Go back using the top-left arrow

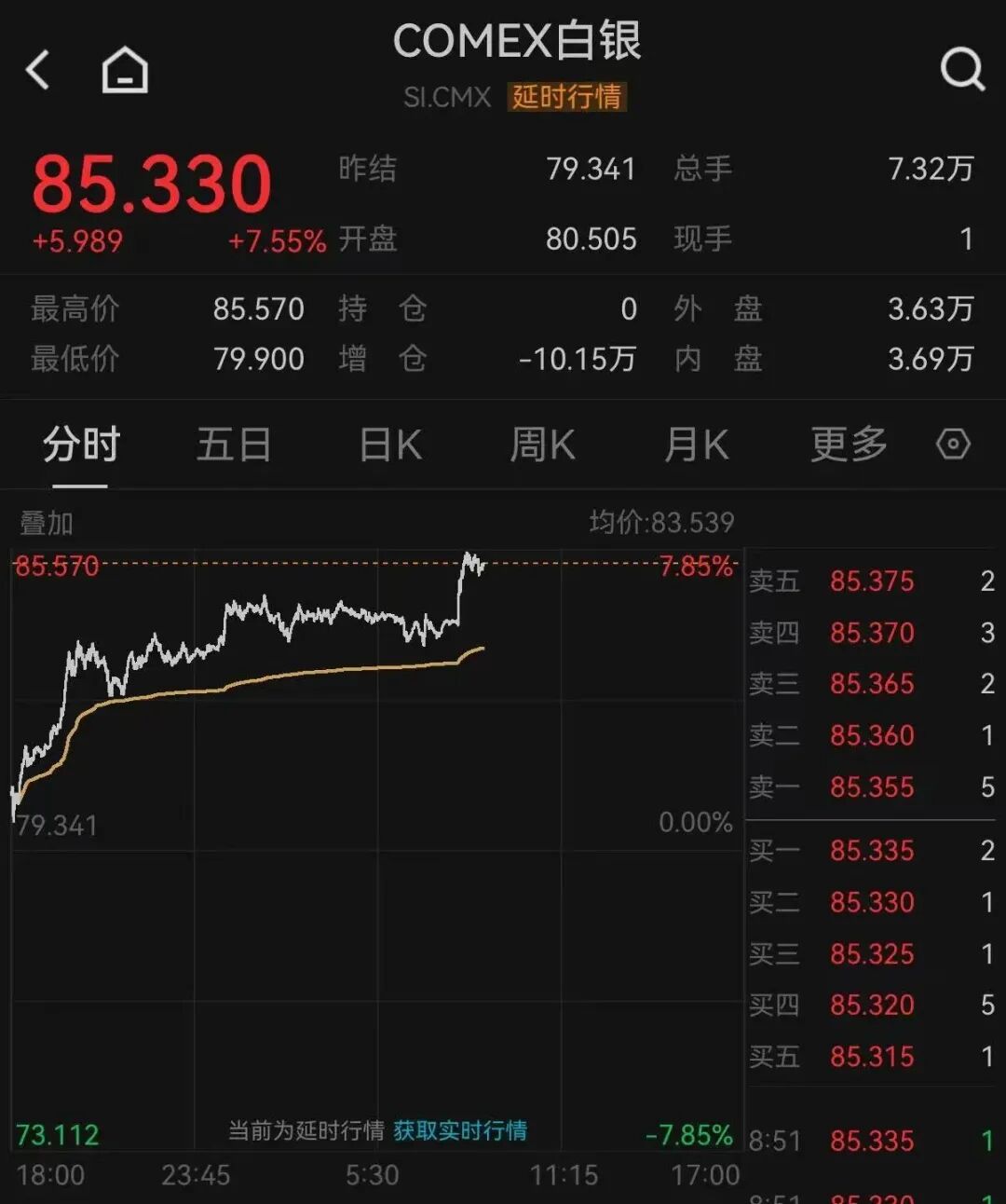coord(38,70)
